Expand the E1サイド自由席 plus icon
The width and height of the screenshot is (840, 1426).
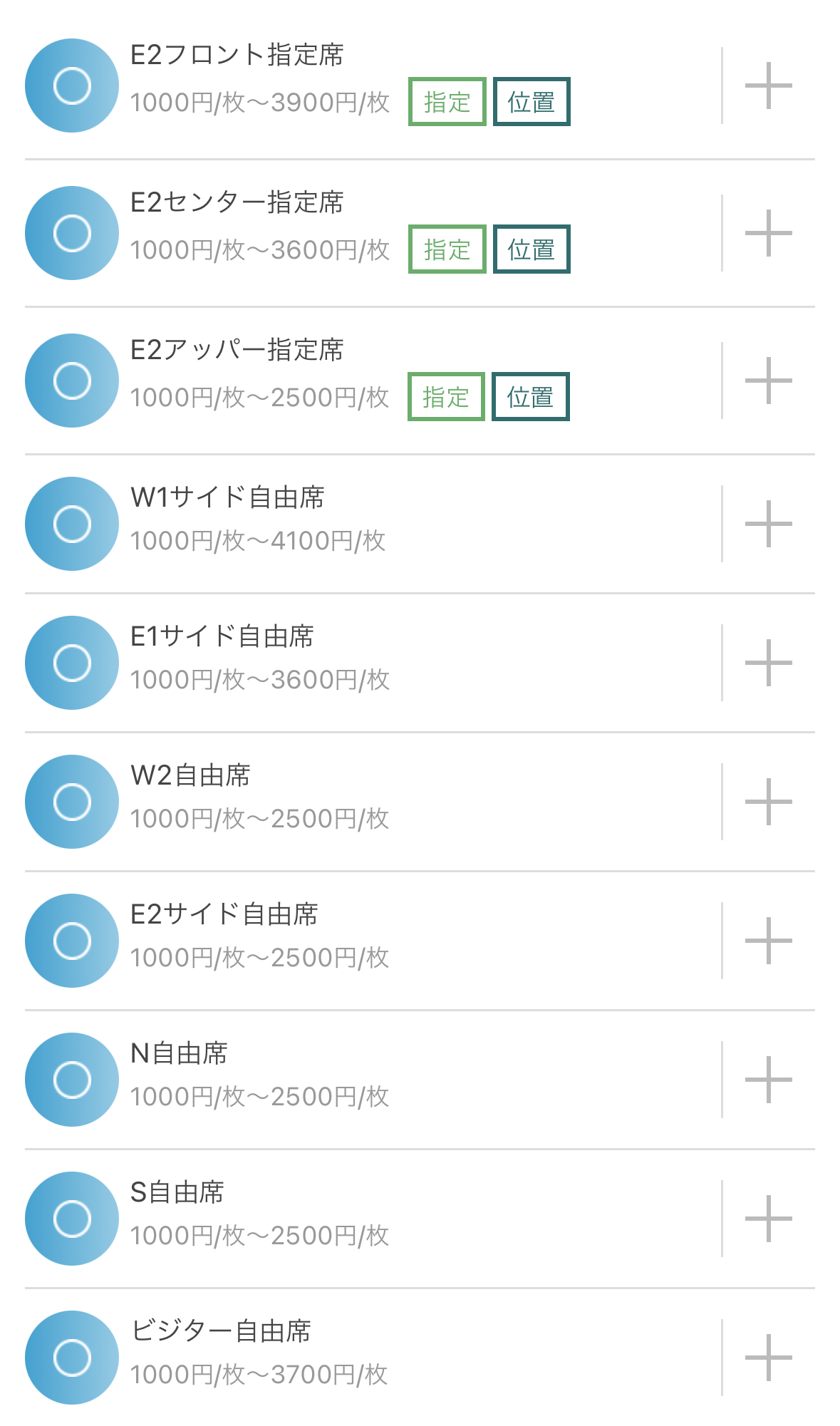(768, 663)
